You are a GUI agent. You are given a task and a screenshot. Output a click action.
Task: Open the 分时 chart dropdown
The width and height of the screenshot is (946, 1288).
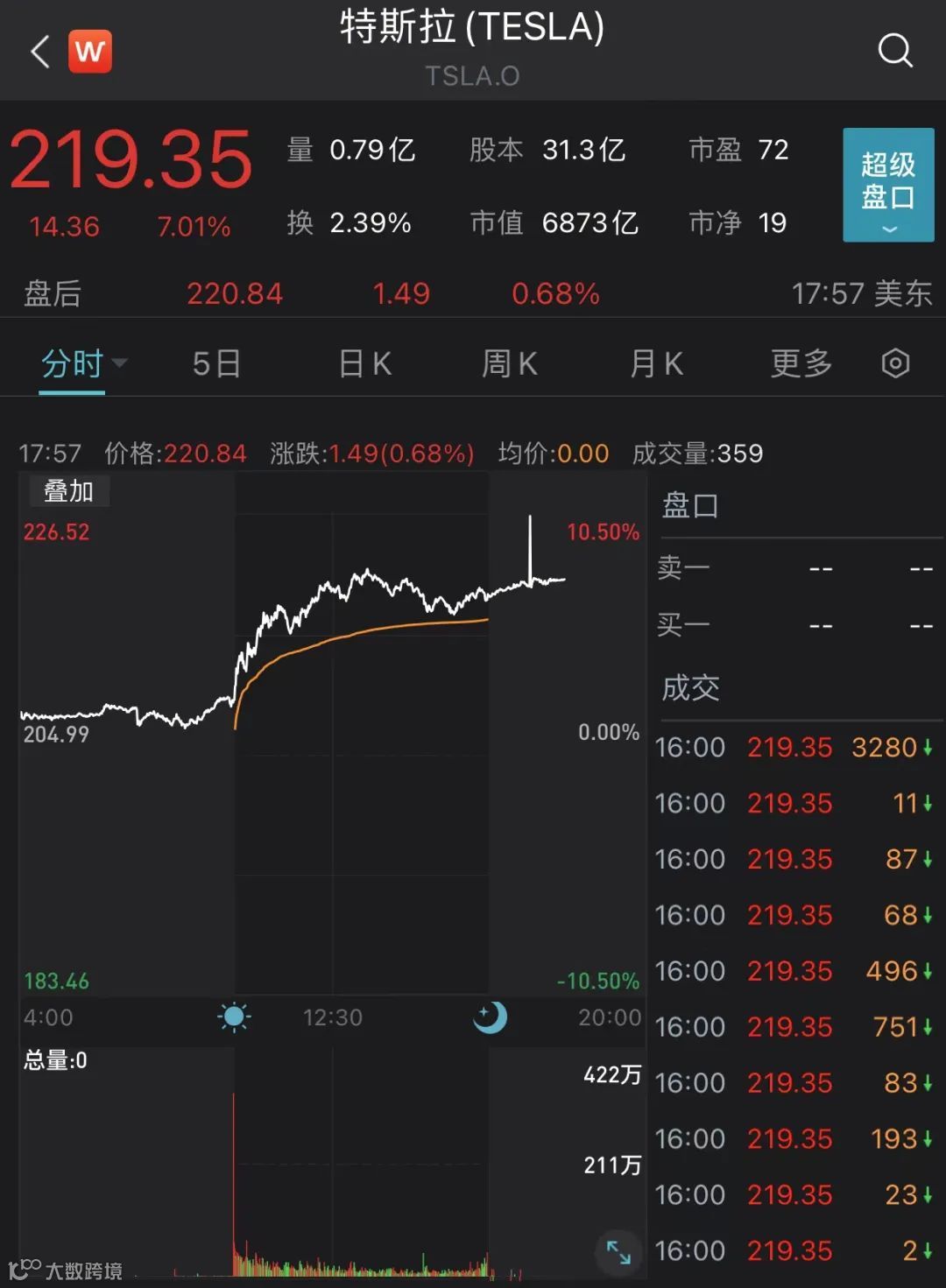pyautogui.click(x=84, y=363)
